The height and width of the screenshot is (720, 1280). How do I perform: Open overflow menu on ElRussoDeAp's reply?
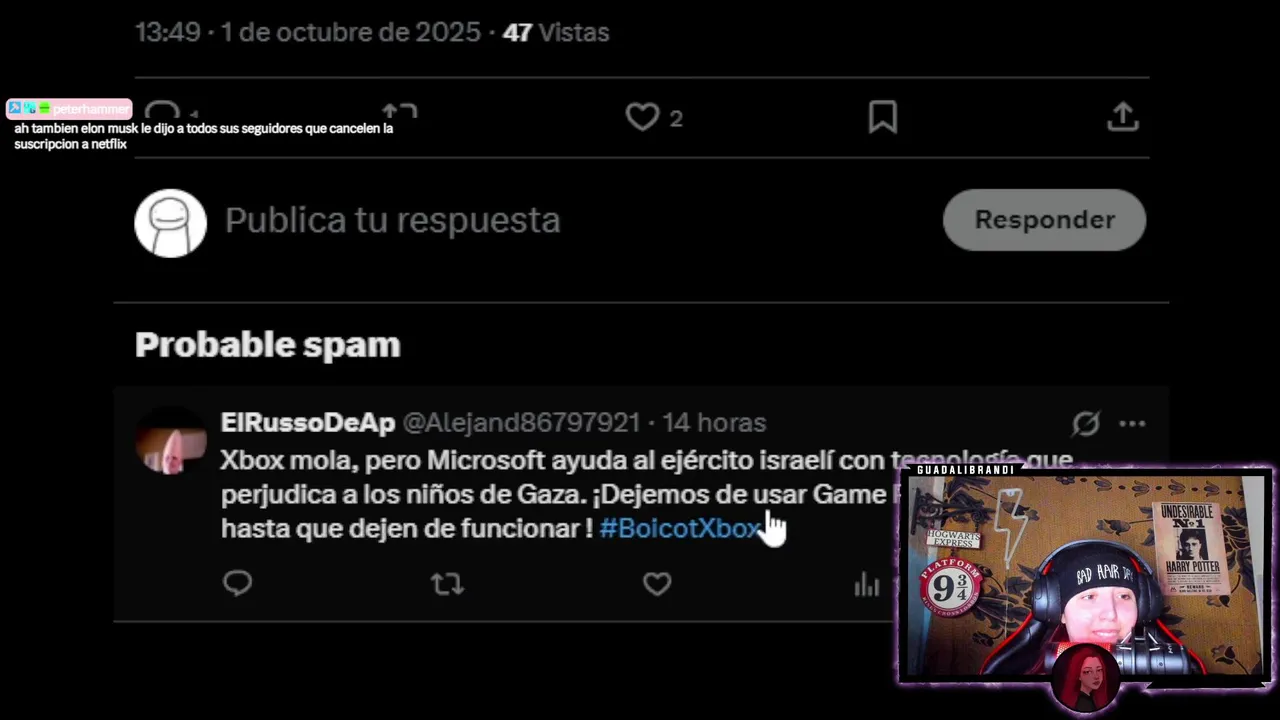pyautogui.click(x=1132, y=424)
